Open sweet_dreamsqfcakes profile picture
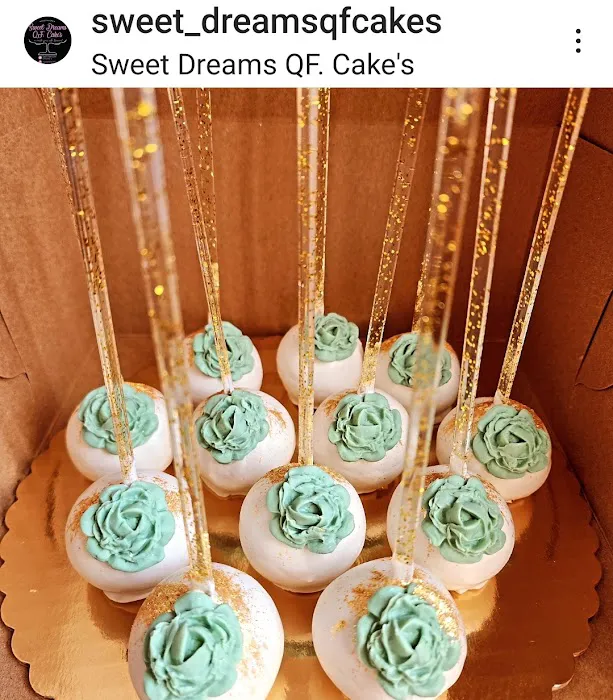Viewport: 613px width, 700px height. tap(47, 41)
